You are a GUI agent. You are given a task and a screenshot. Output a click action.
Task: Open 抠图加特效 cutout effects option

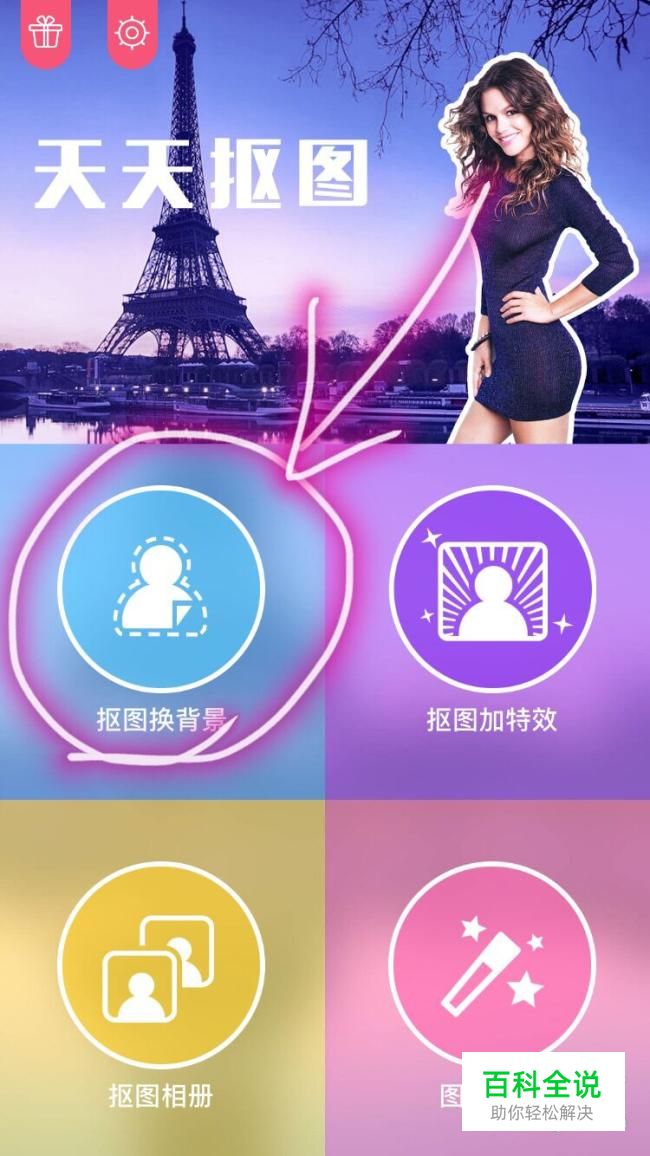(x=492, y=588)
